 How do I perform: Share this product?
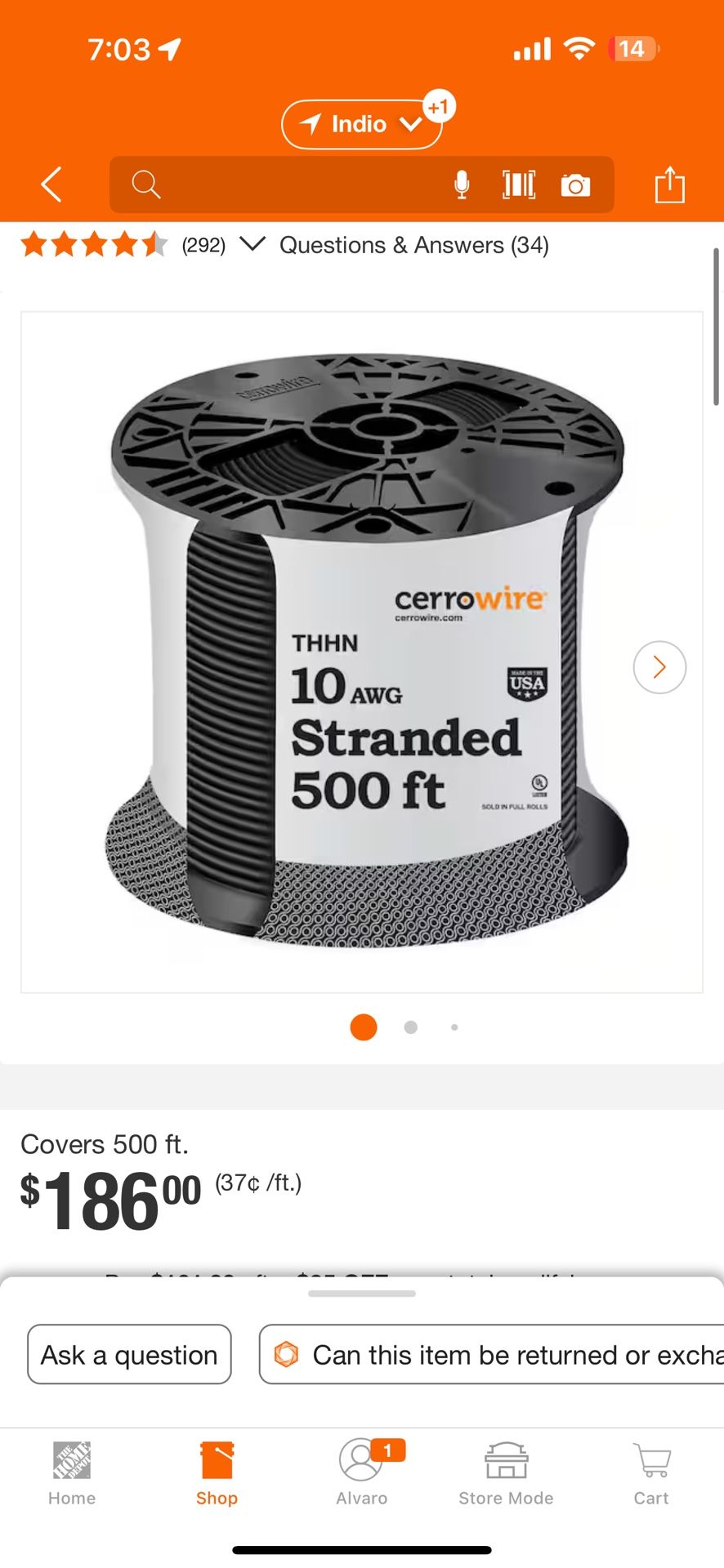pos(669,185)
